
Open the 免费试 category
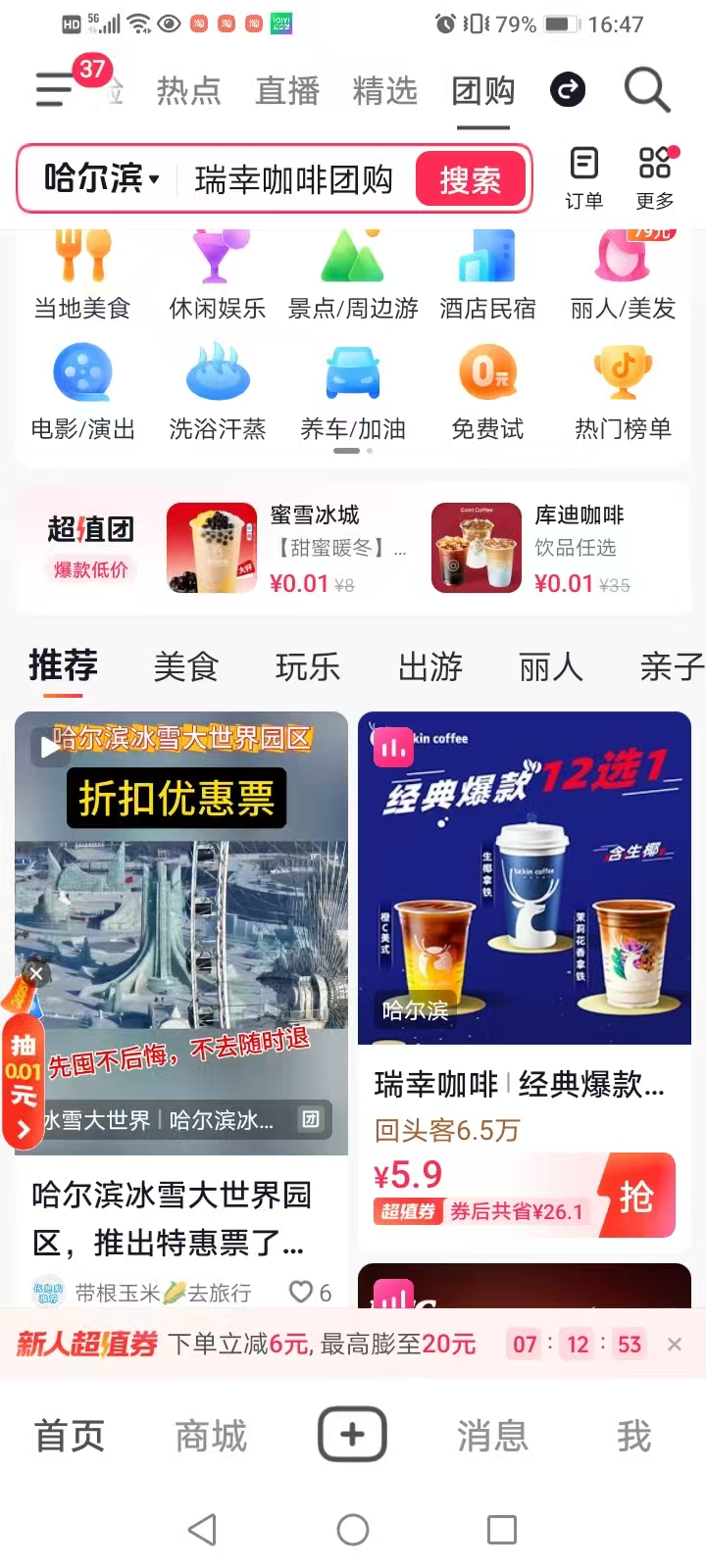[x=487, y=392]
